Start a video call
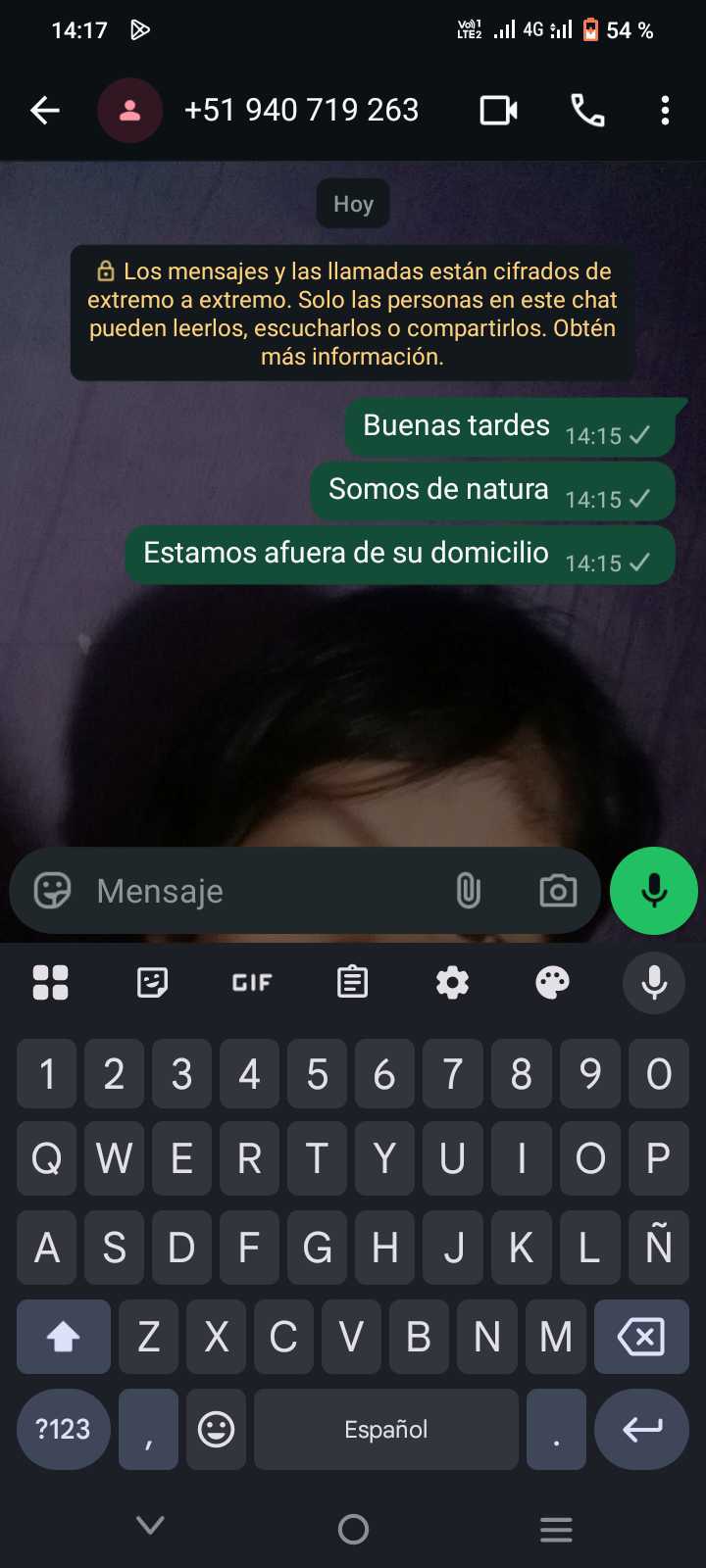 pyautogui.click(x=498, y=111)
